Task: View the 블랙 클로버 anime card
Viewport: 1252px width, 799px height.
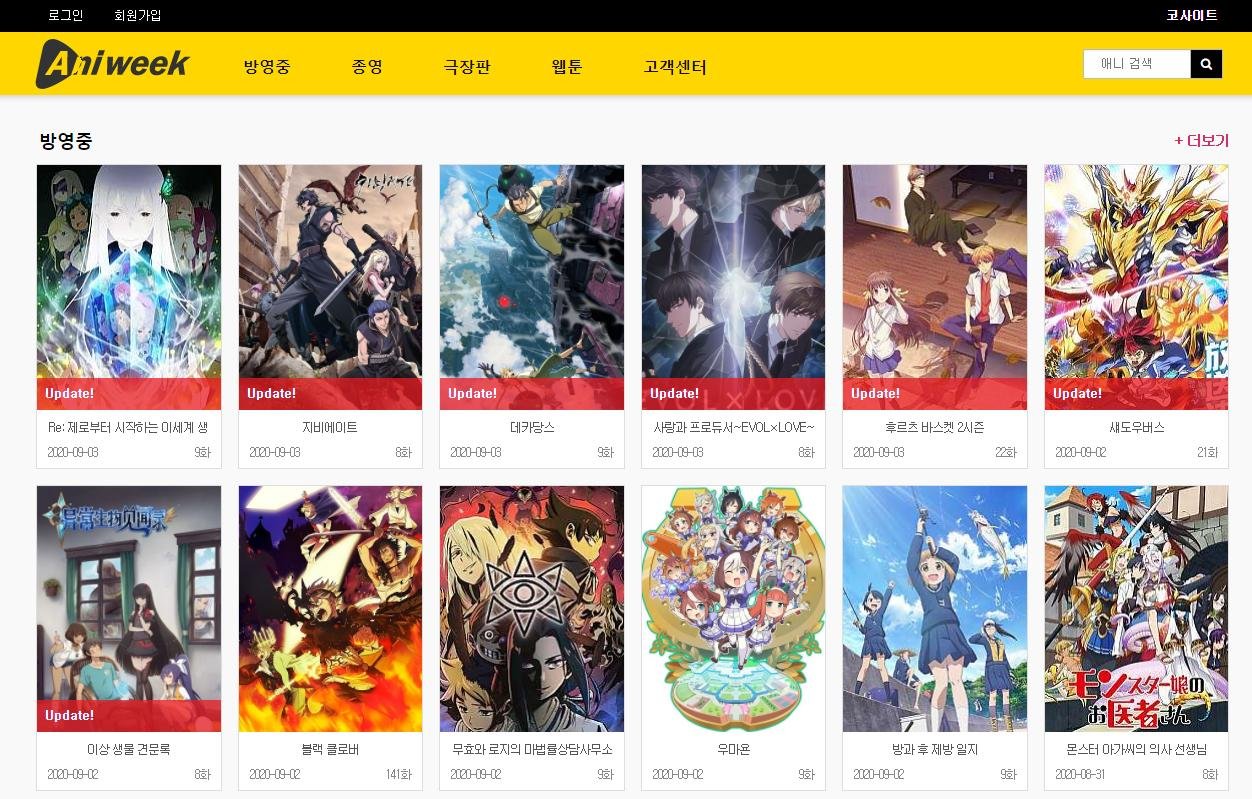Action: coord(330,610)
